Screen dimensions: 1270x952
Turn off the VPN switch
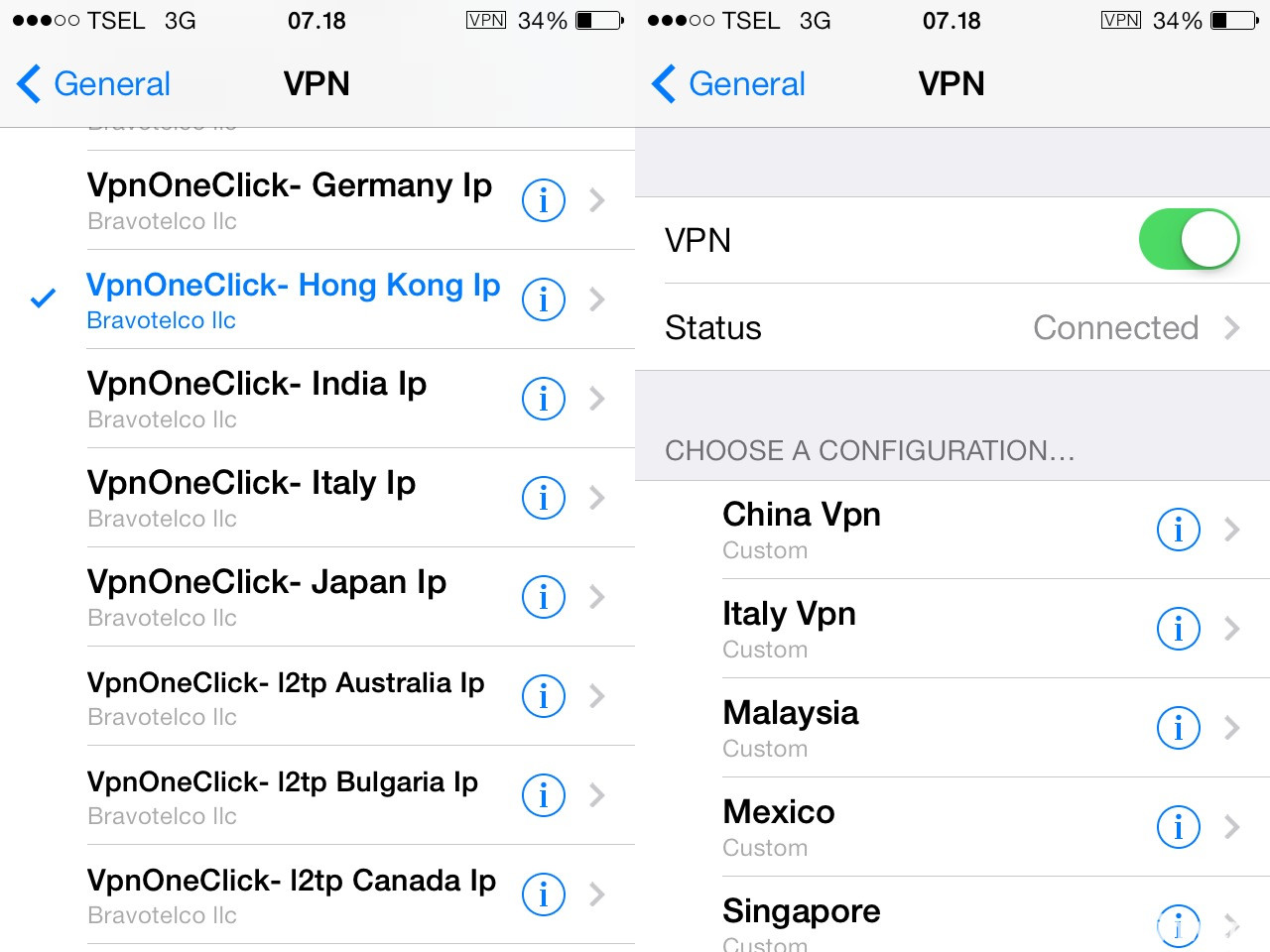[1189, 239]
